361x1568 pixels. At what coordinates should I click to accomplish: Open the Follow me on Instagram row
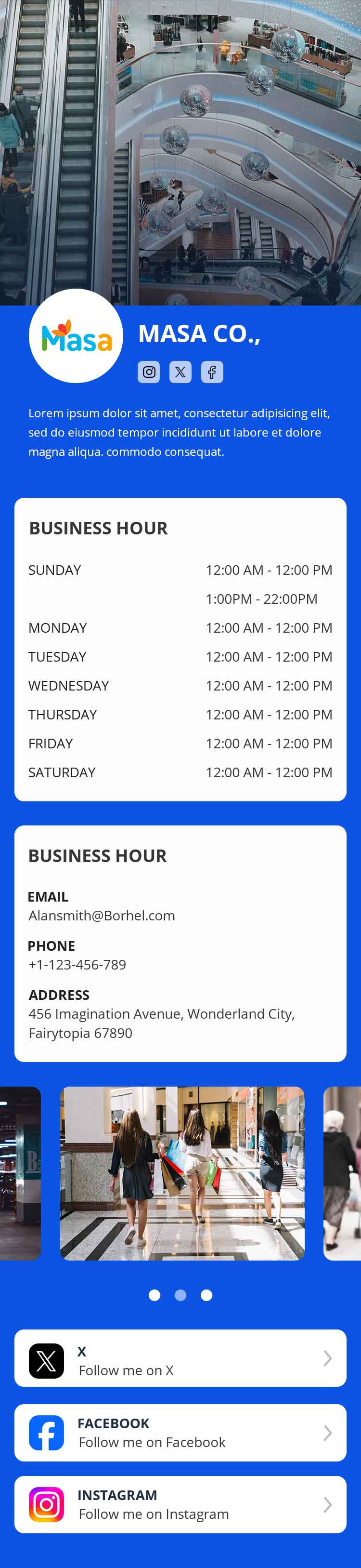point(180,1504)
